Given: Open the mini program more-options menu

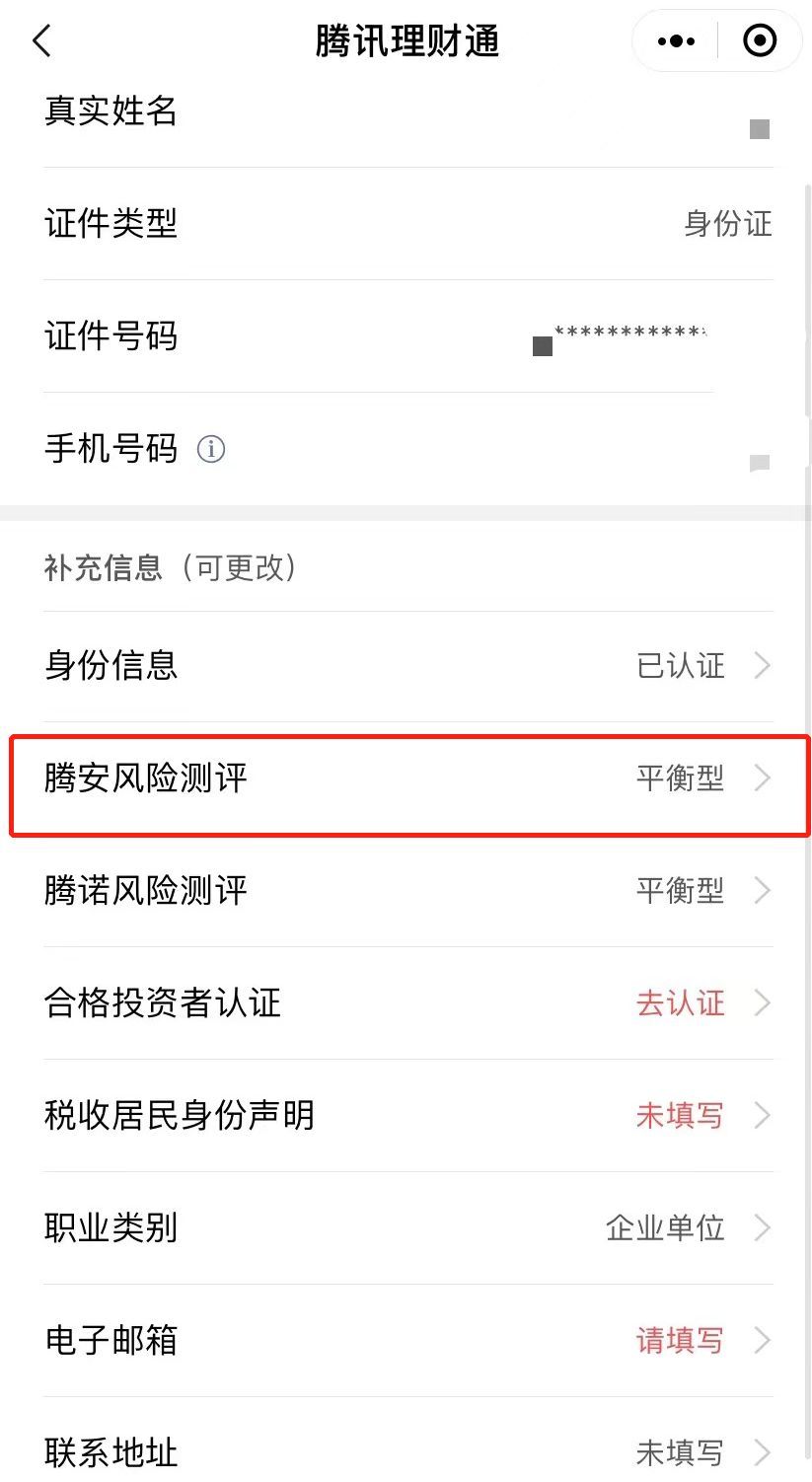Looking at the screenshot, I should pyautogui.click(x=676, y=41).
